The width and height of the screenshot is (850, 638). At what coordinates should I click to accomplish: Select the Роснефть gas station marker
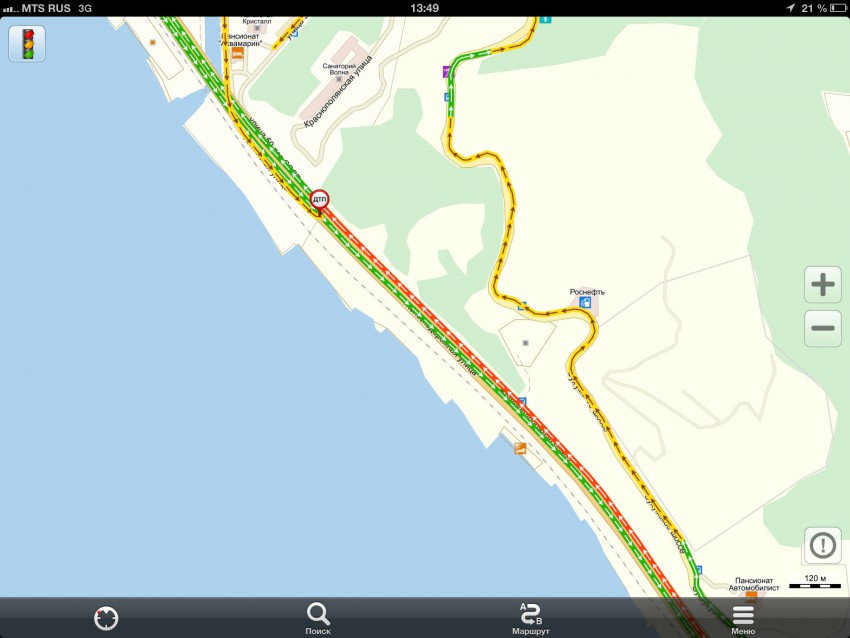tap(585, 302)
